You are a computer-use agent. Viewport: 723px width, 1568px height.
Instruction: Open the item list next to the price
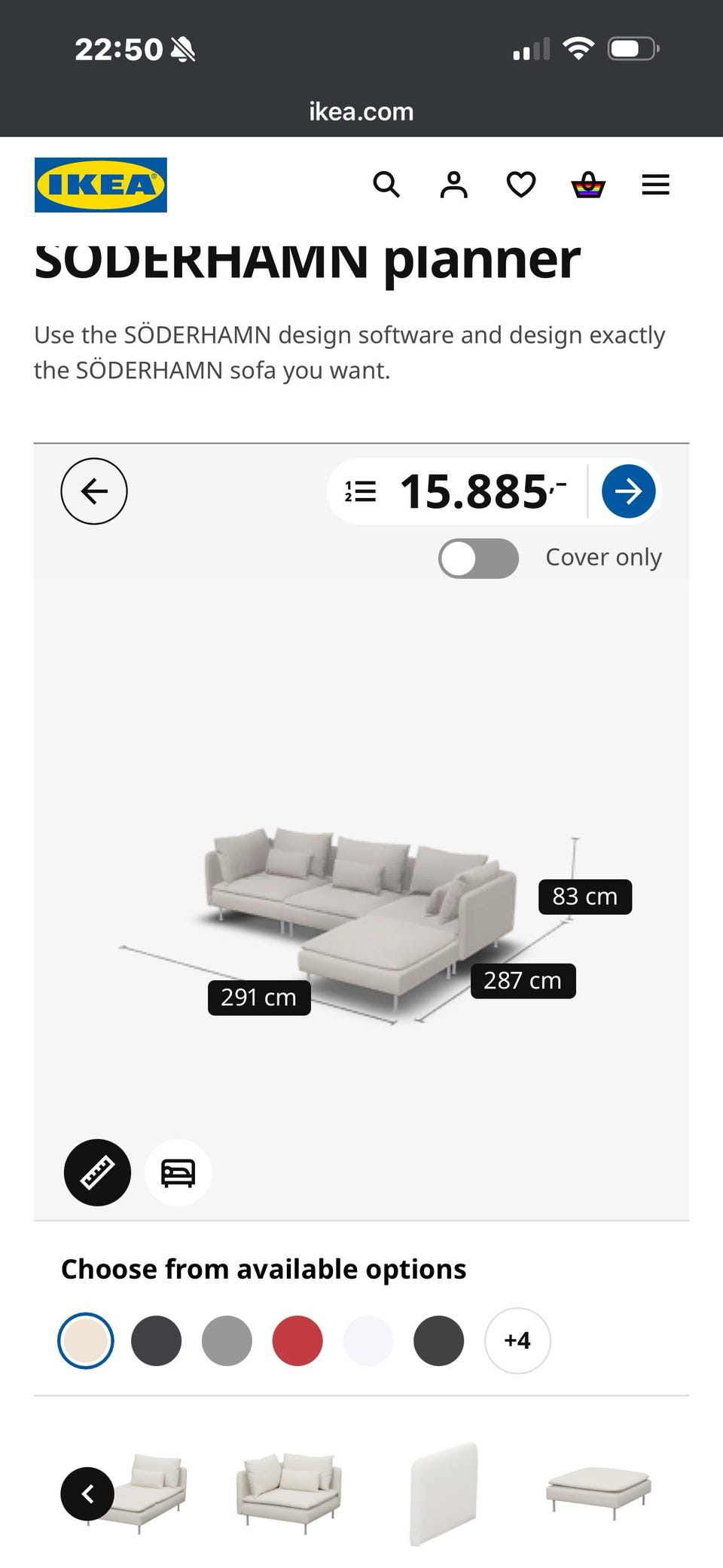click(361, 491)
